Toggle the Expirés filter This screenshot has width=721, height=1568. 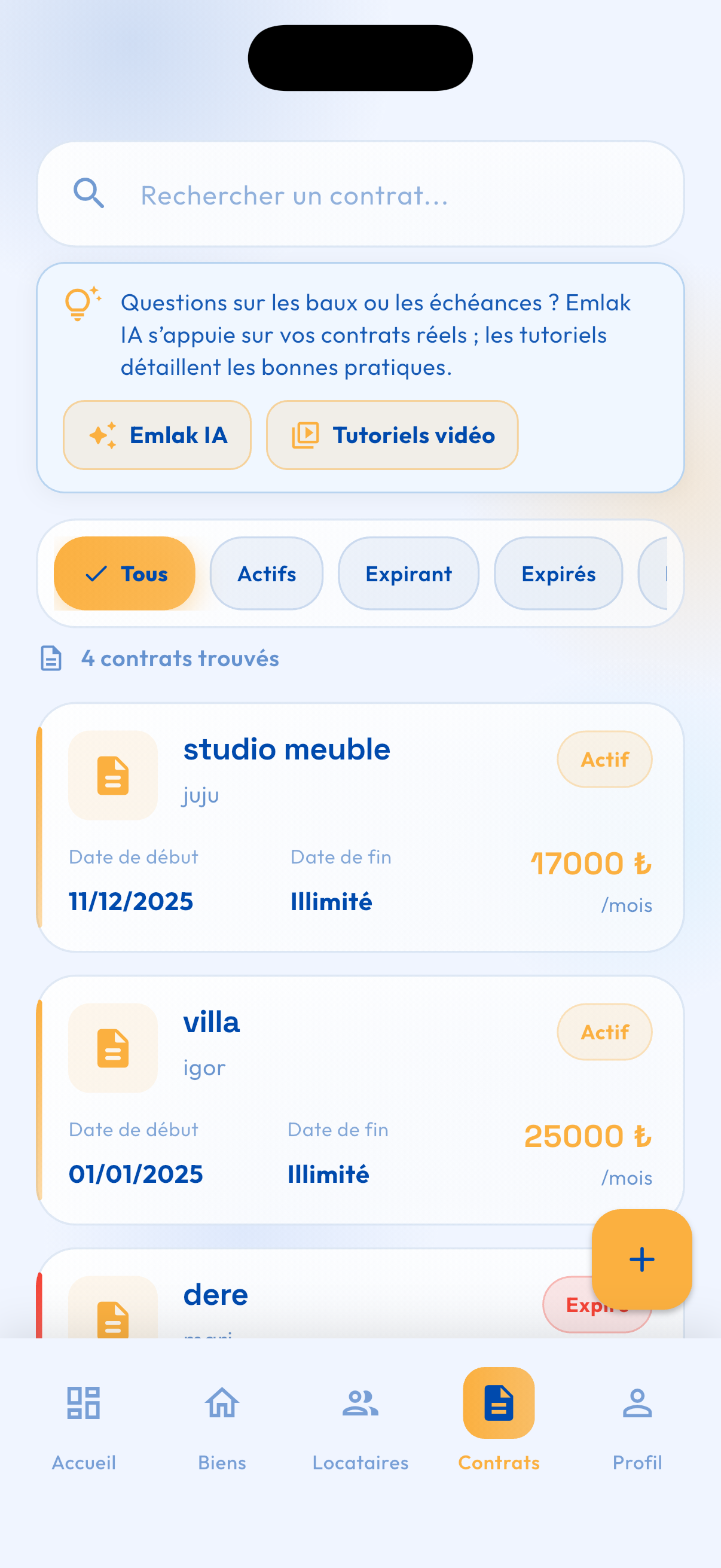[558, 573]
